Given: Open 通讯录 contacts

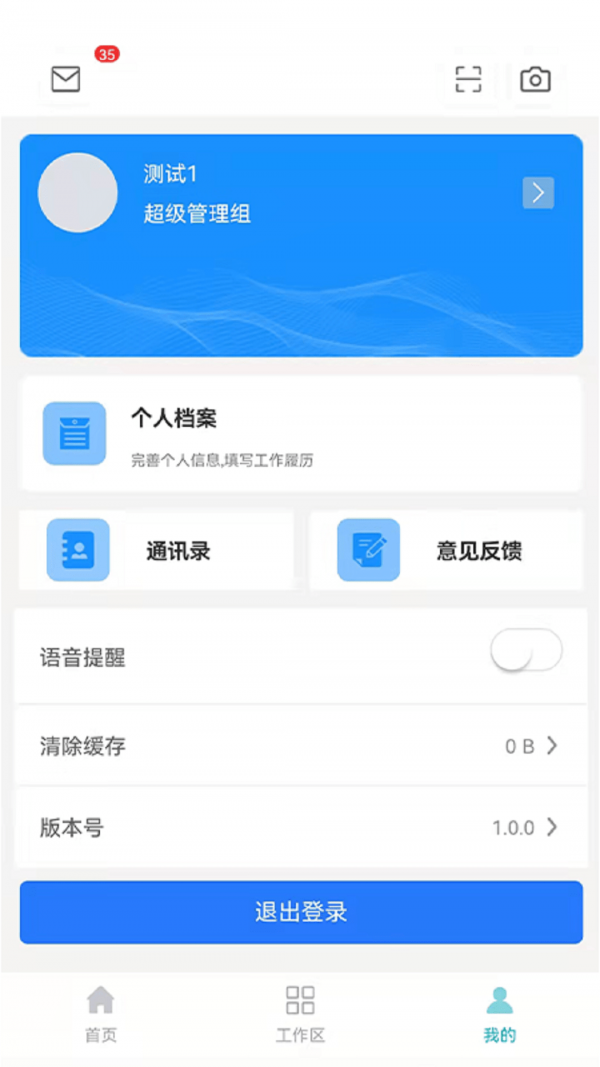Looking at the screenshot, I should [156, 550].
